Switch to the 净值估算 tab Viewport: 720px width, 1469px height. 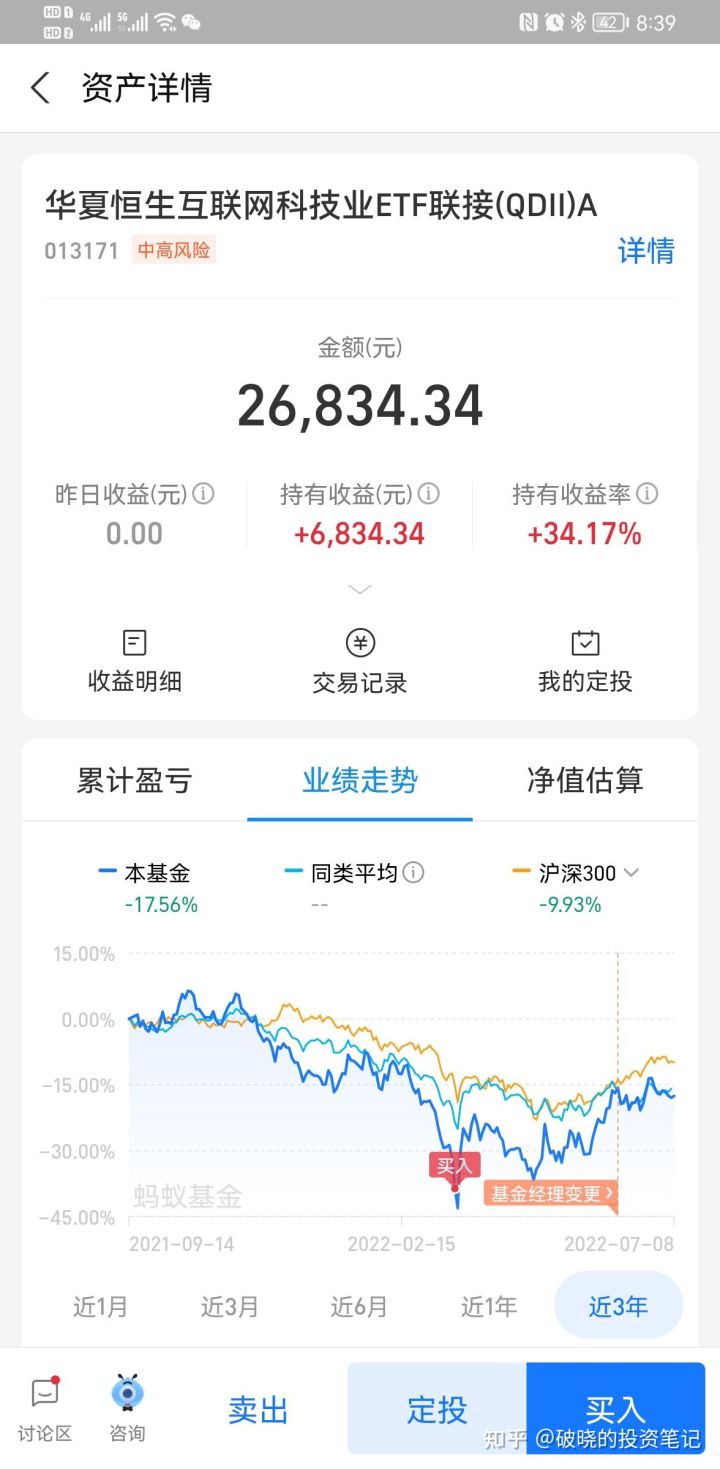coord(583,780)
